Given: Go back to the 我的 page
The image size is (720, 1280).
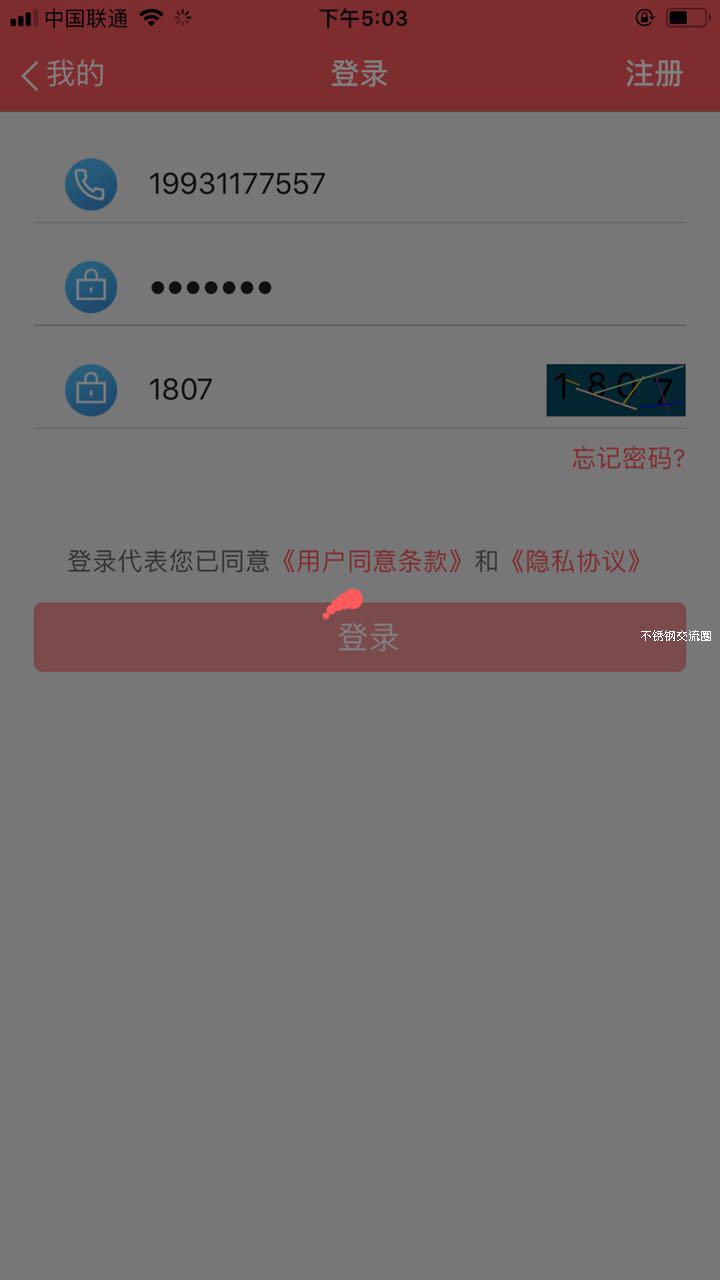Looking at the screenshot, I should (62, 74).
